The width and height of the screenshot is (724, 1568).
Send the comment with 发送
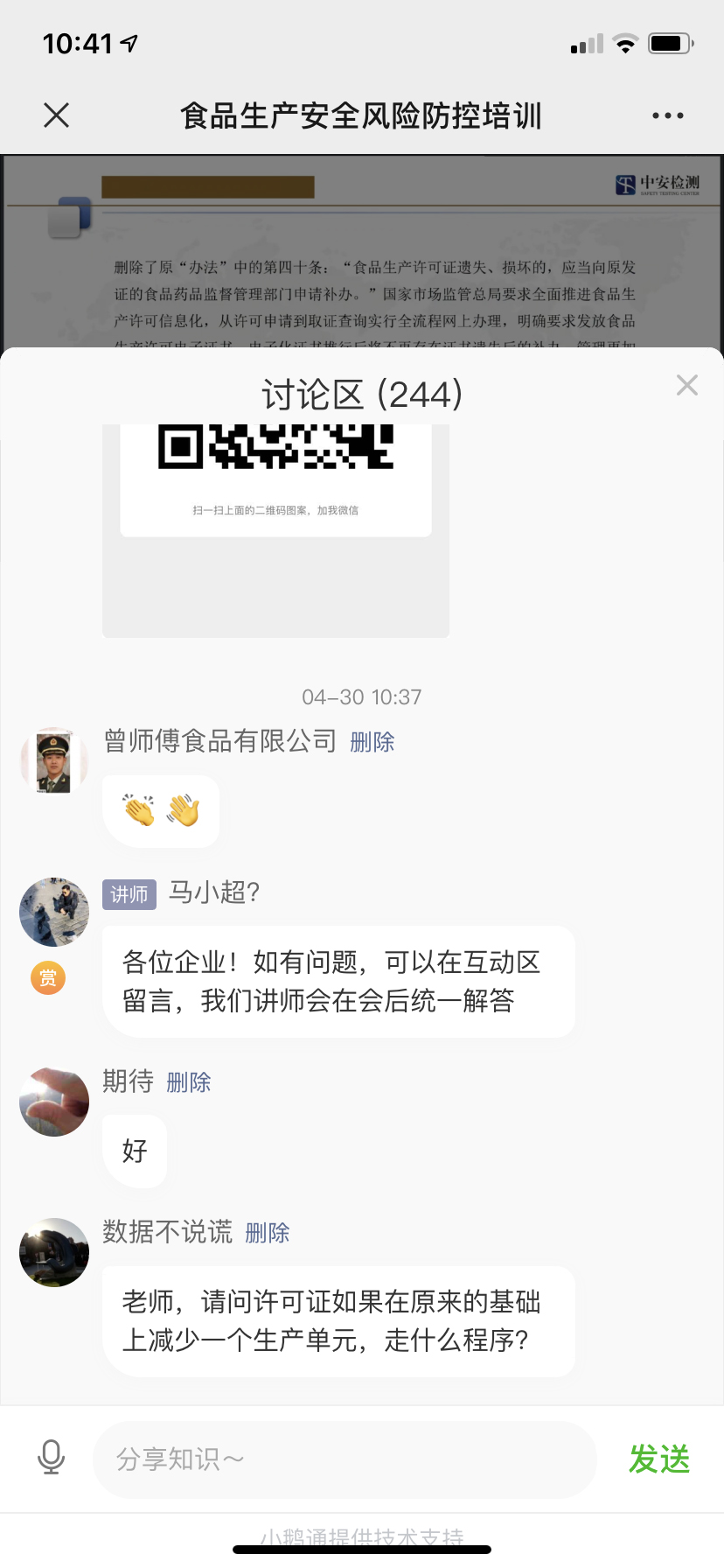point(659,1459)
